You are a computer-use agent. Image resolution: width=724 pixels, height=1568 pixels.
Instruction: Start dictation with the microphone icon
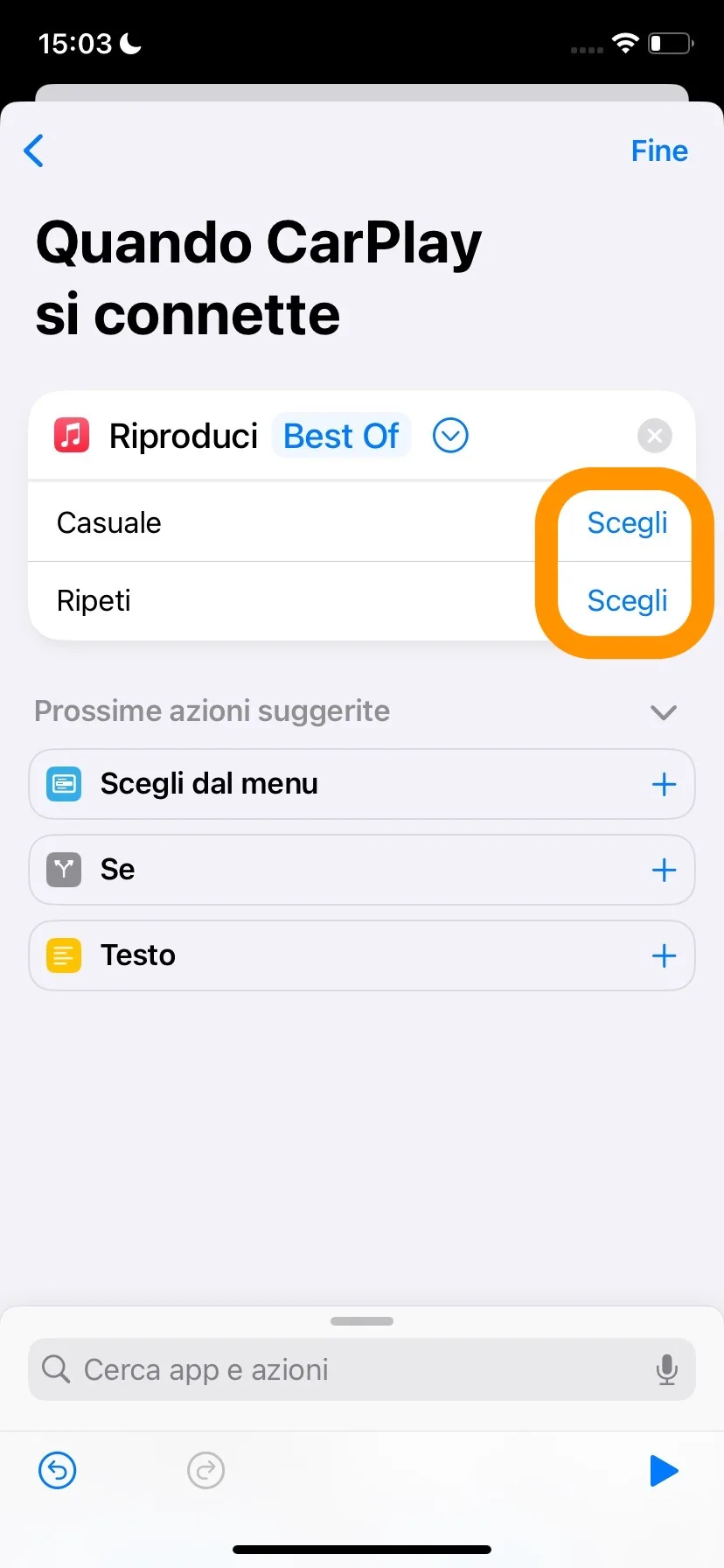(x=666, y=1369)
